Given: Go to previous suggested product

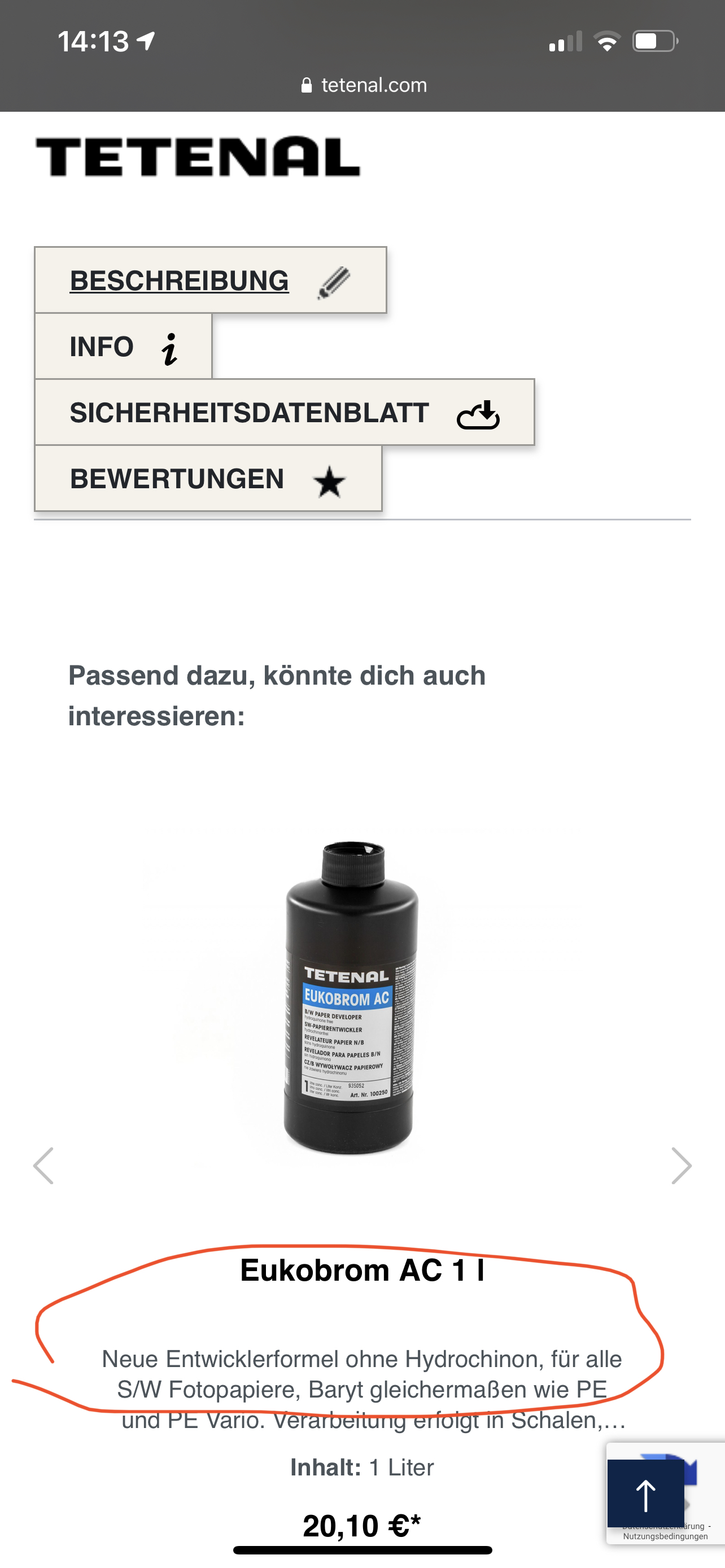Looking at the screenshot, I should [x=43, y=1166].
